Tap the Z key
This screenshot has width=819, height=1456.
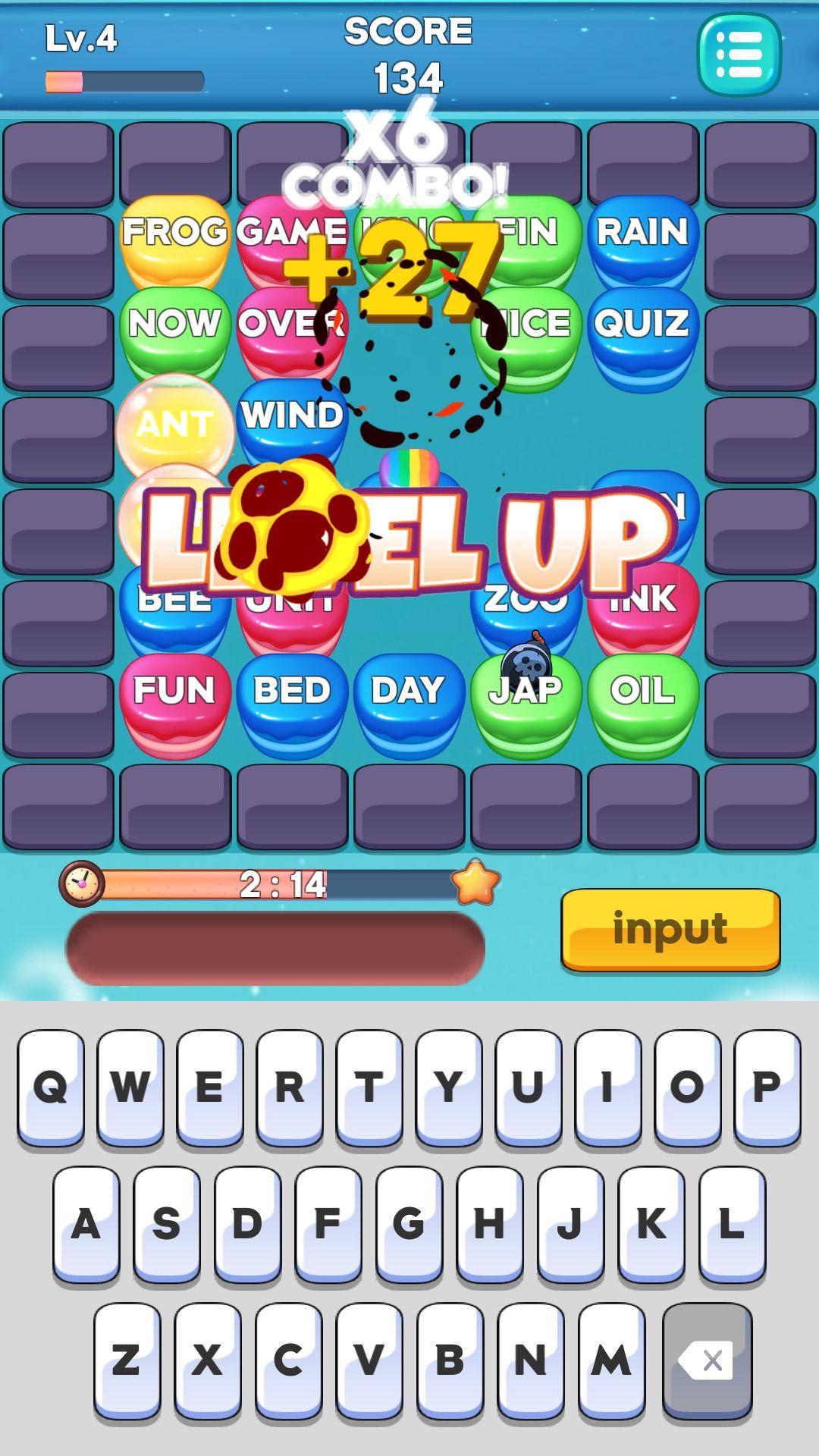(127, 1361)
